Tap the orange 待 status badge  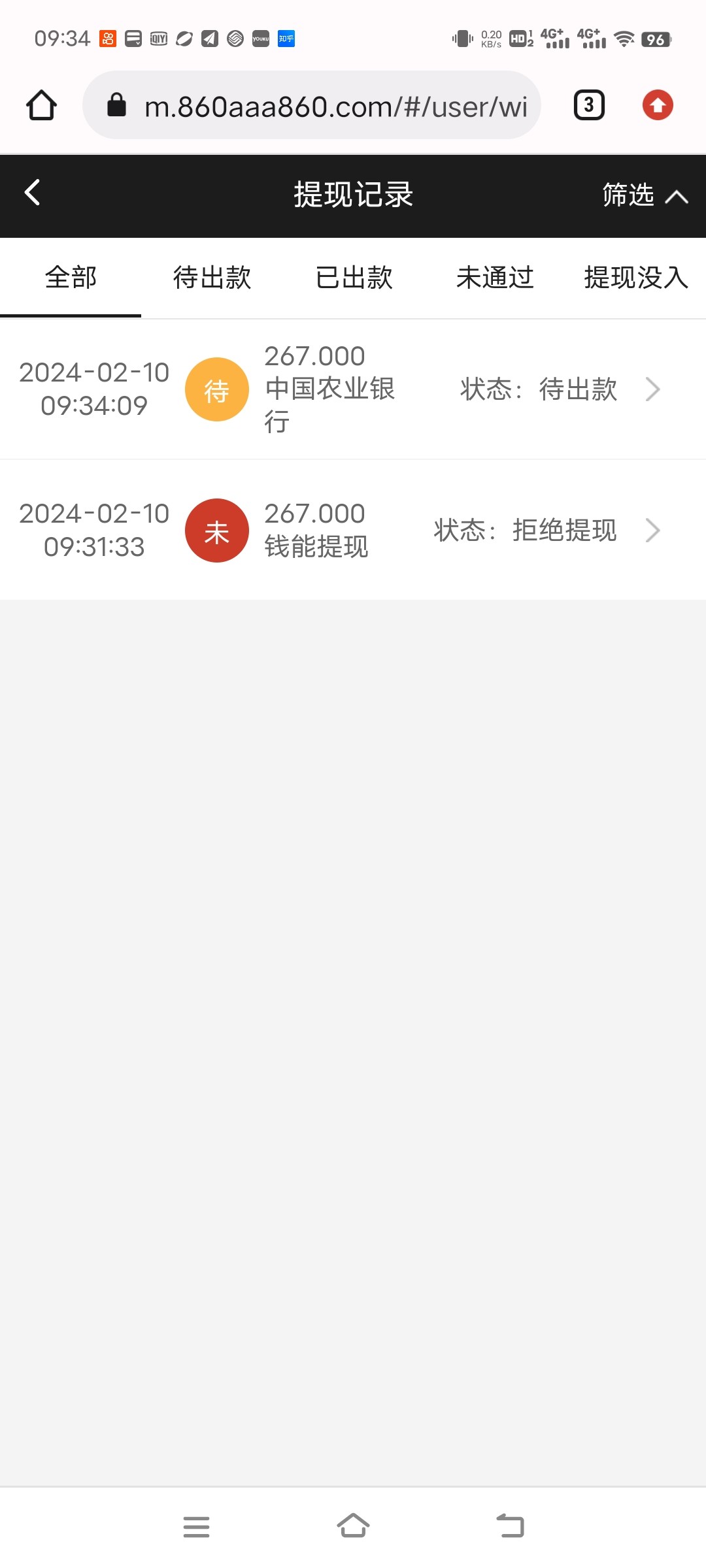tap(217, 389)
